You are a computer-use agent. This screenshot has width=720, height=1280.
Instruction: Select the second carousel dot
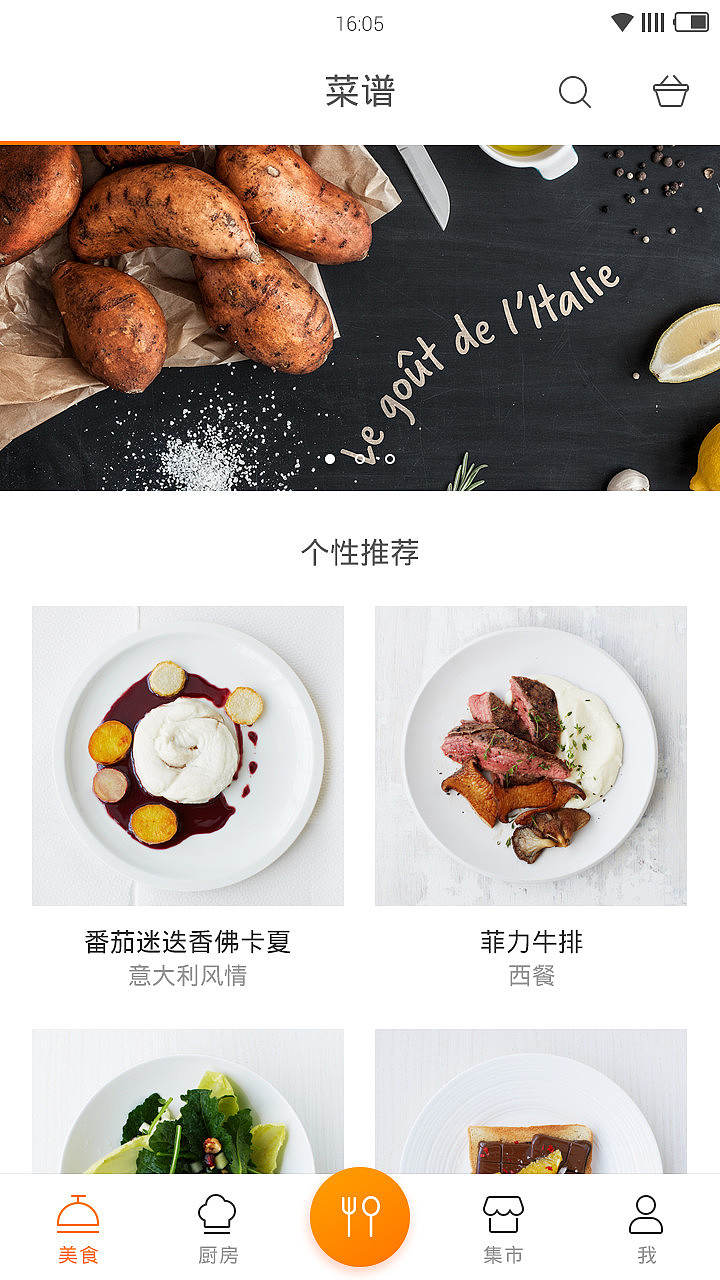362,460
